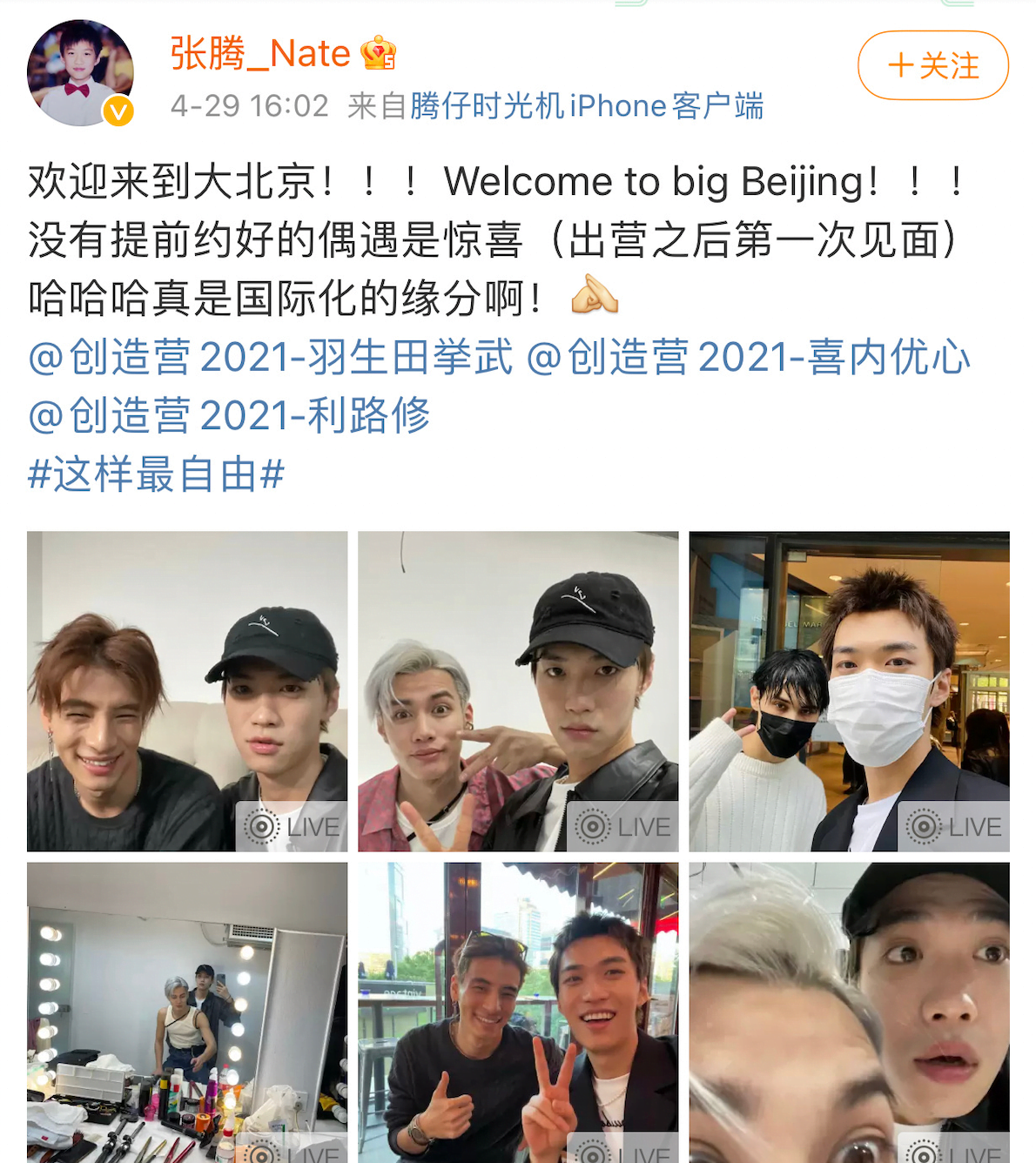Open the 张腾_Nate username link
Viewport: 1036px width, 1163px height.
(259, 54)
